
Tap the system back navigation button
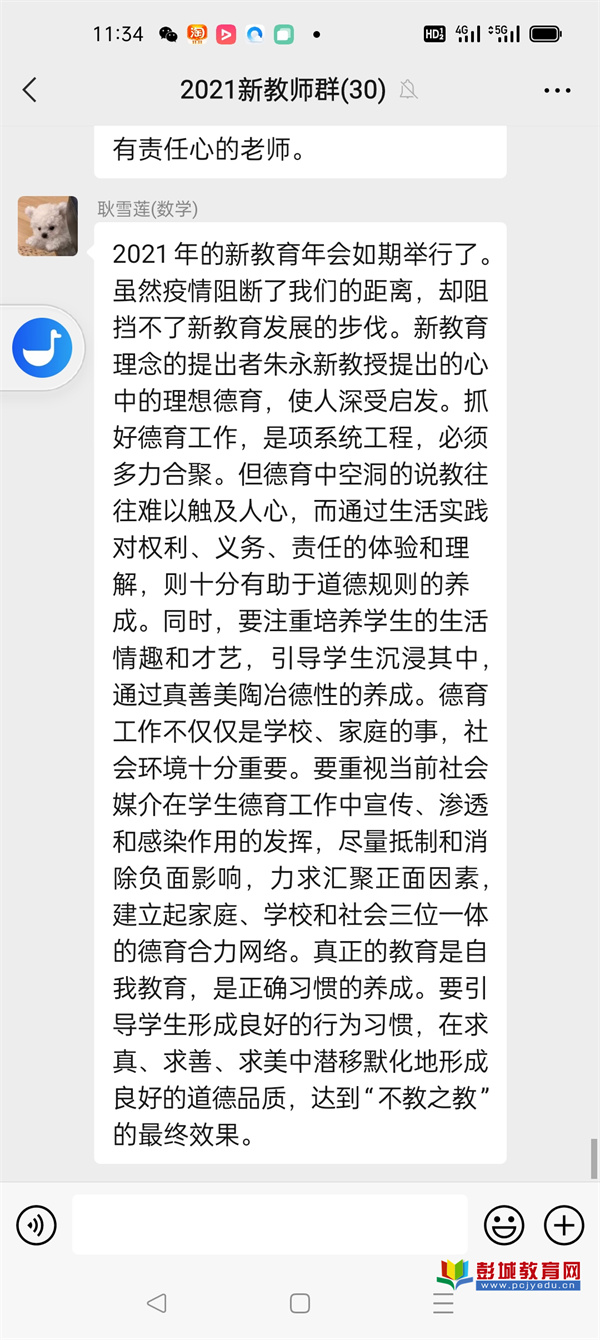[x=156, y=1303]
